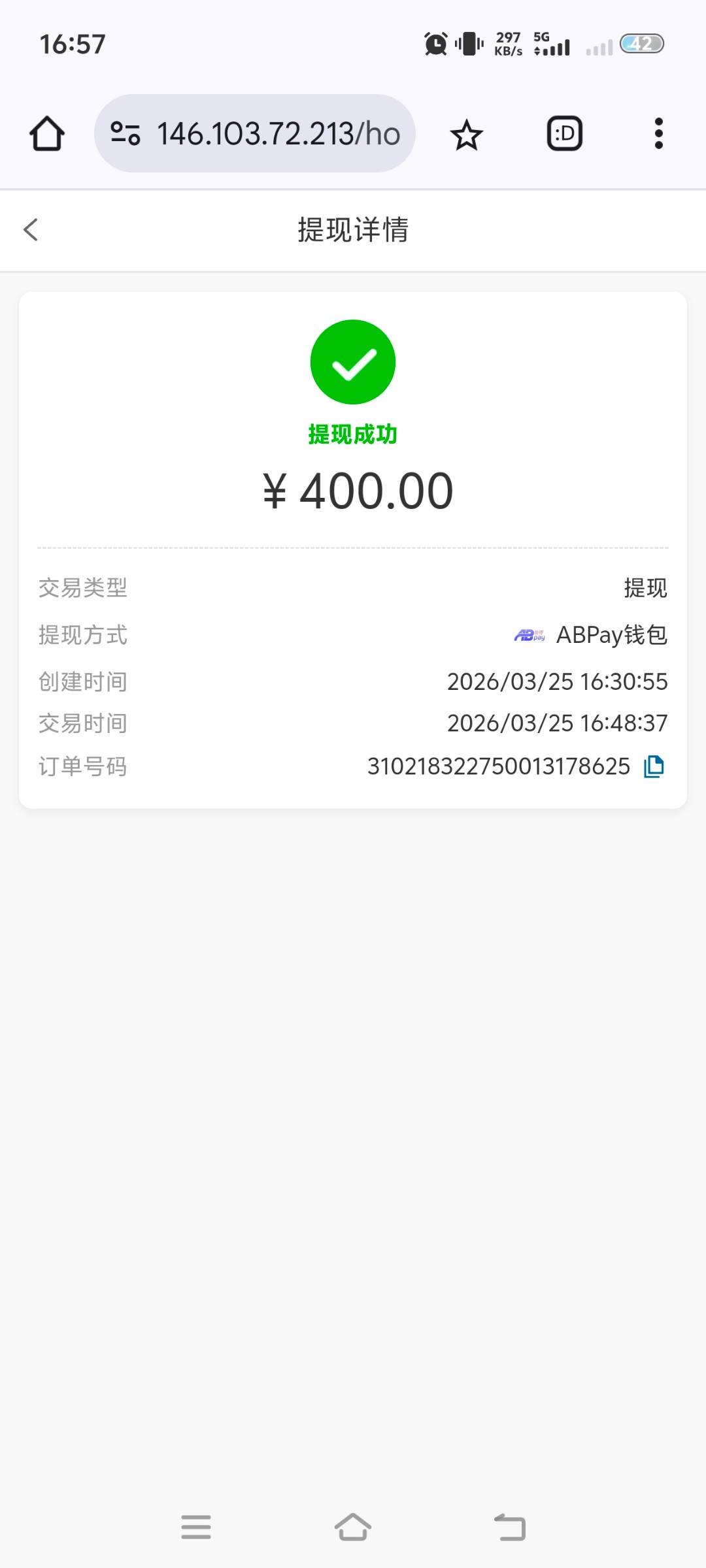Screen dimensions: 706x1568
Task: Open the browser overflow menu
Action: (658, 134)
